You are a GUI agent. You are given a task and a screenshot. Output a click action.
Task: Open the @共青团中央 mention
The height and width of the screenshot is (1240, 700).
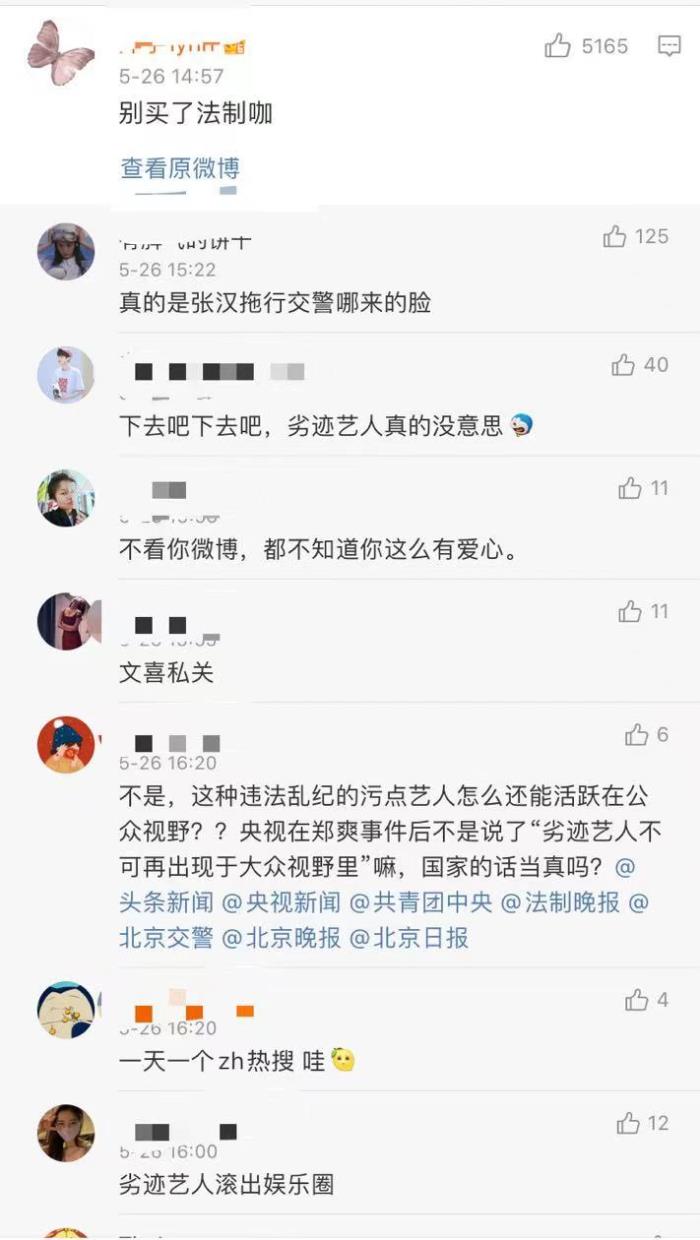(420, 902)
